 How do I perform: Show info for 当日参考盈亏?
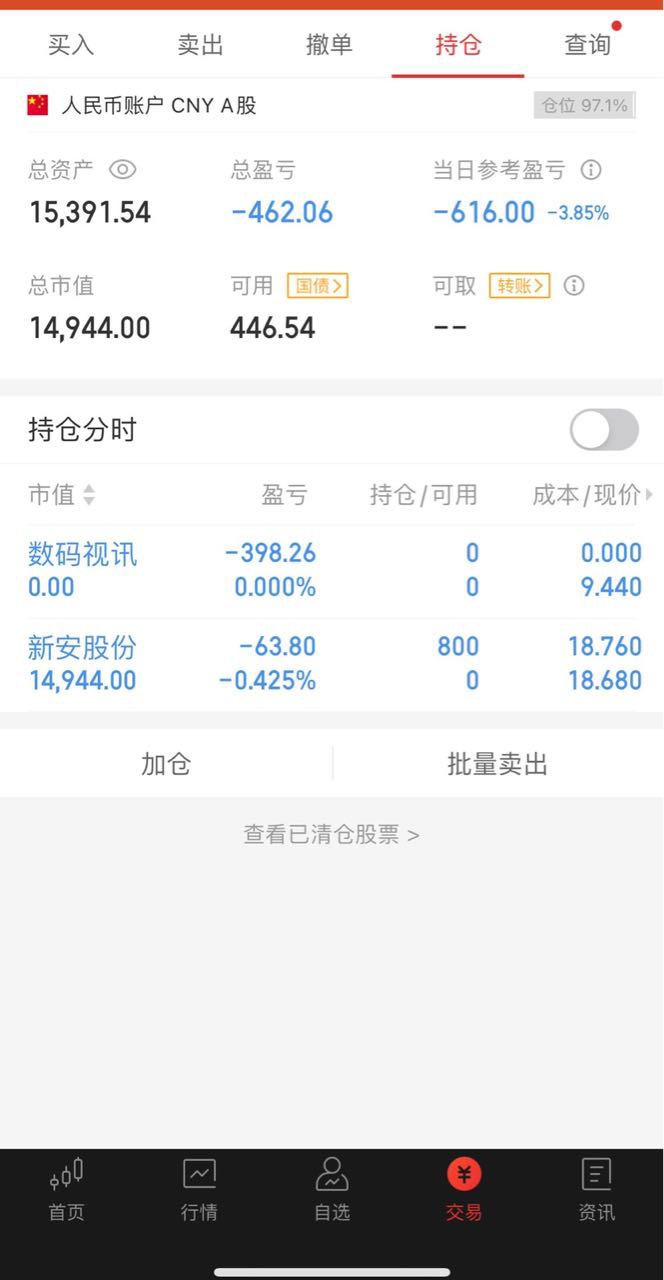pos(591,170)
